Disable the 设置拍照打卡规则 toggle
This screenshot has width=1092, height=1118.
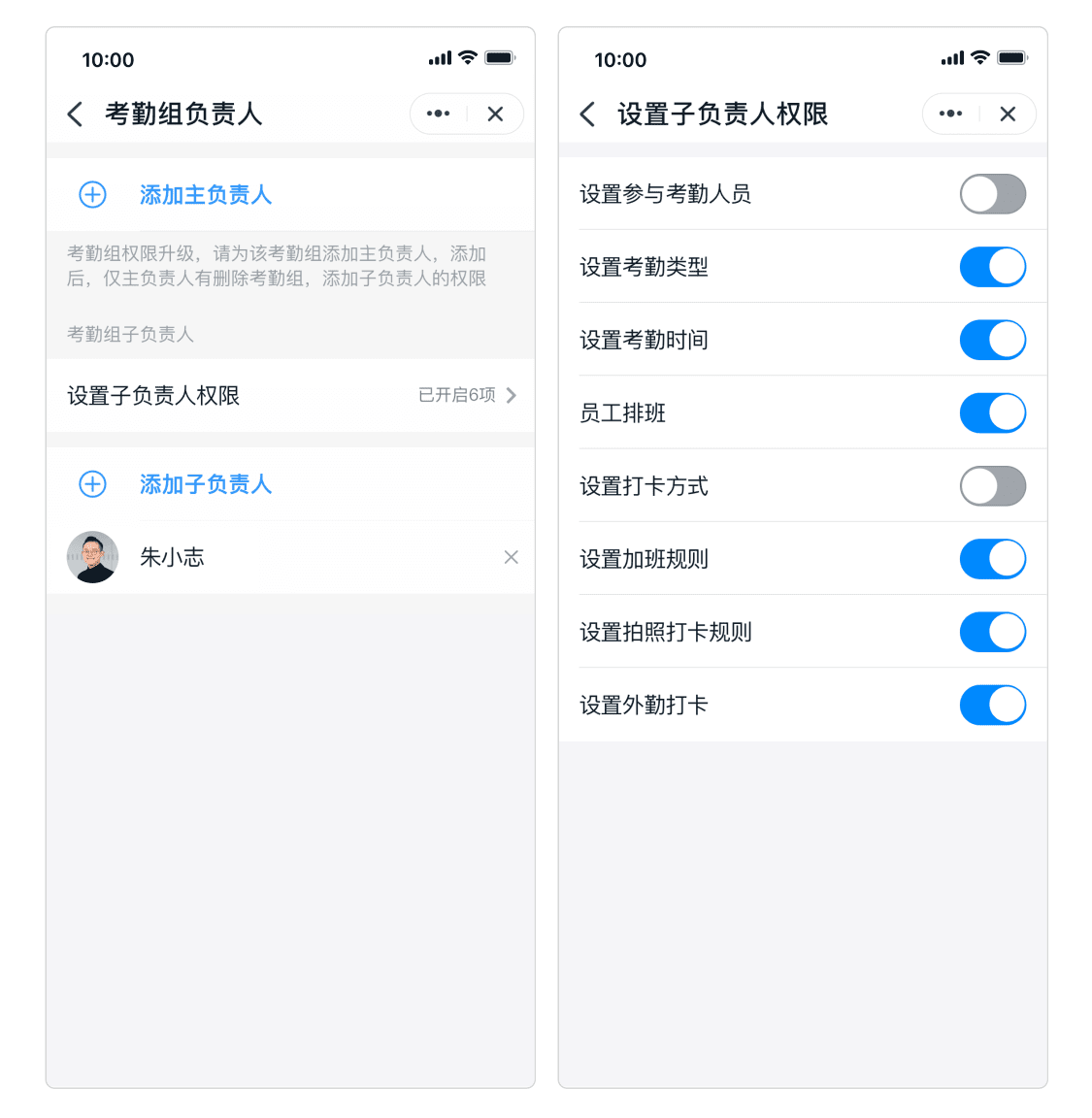tap(992, 633)
